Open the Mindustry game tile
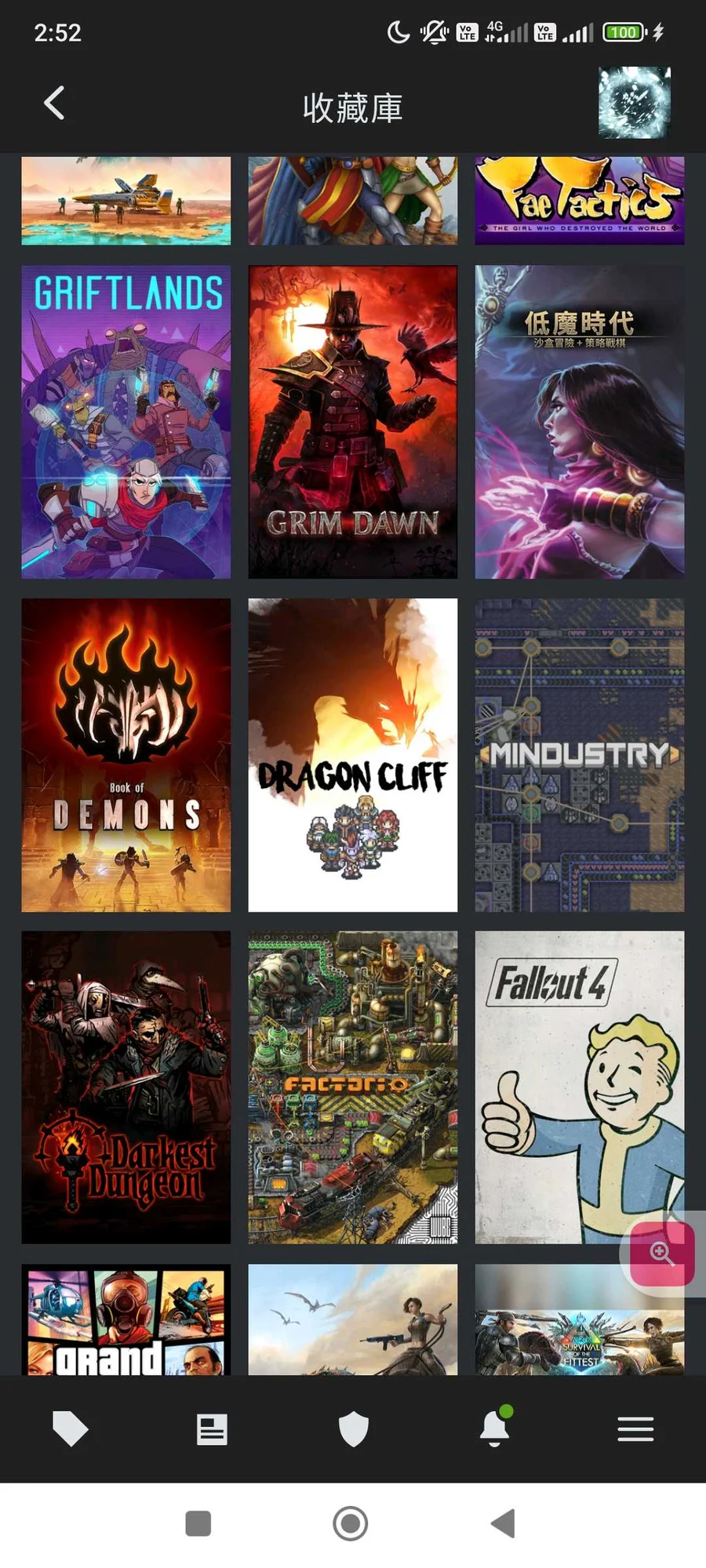 (x=580, y=755)
